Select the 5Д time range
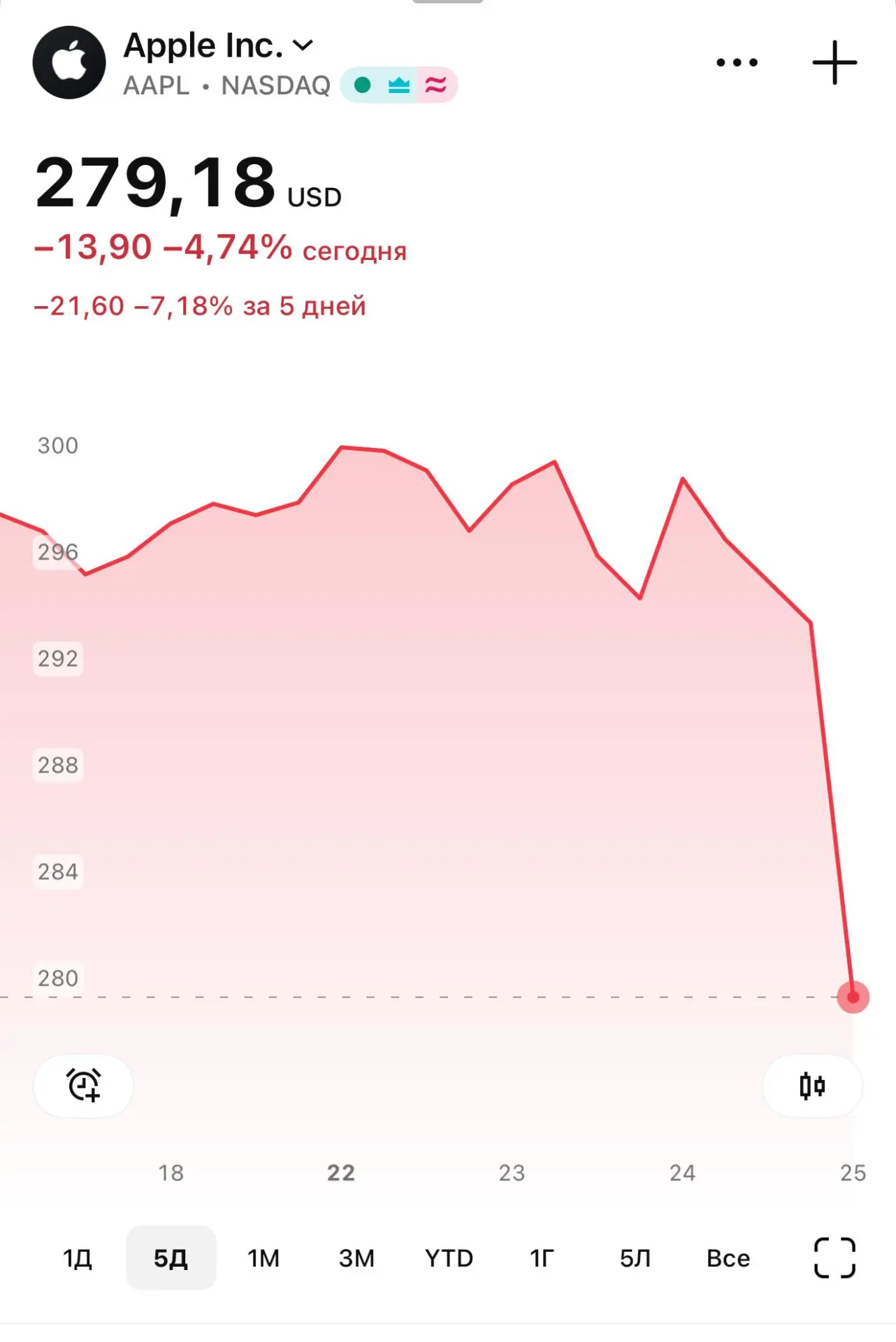This screenshot has height=1342, width=896. pos(171,1258)
